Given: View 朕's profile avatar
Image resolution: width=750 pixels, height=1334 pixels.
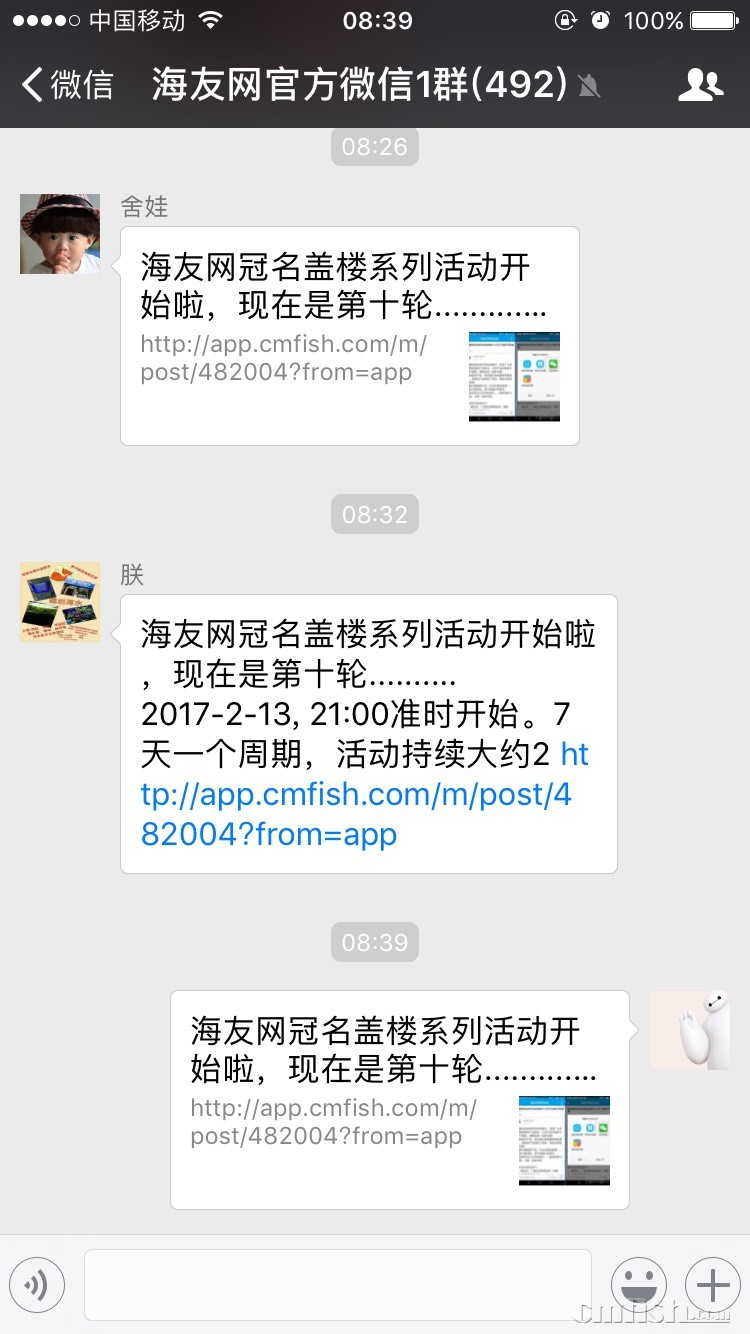Looking at the screenshot, I should coord(60,602).
